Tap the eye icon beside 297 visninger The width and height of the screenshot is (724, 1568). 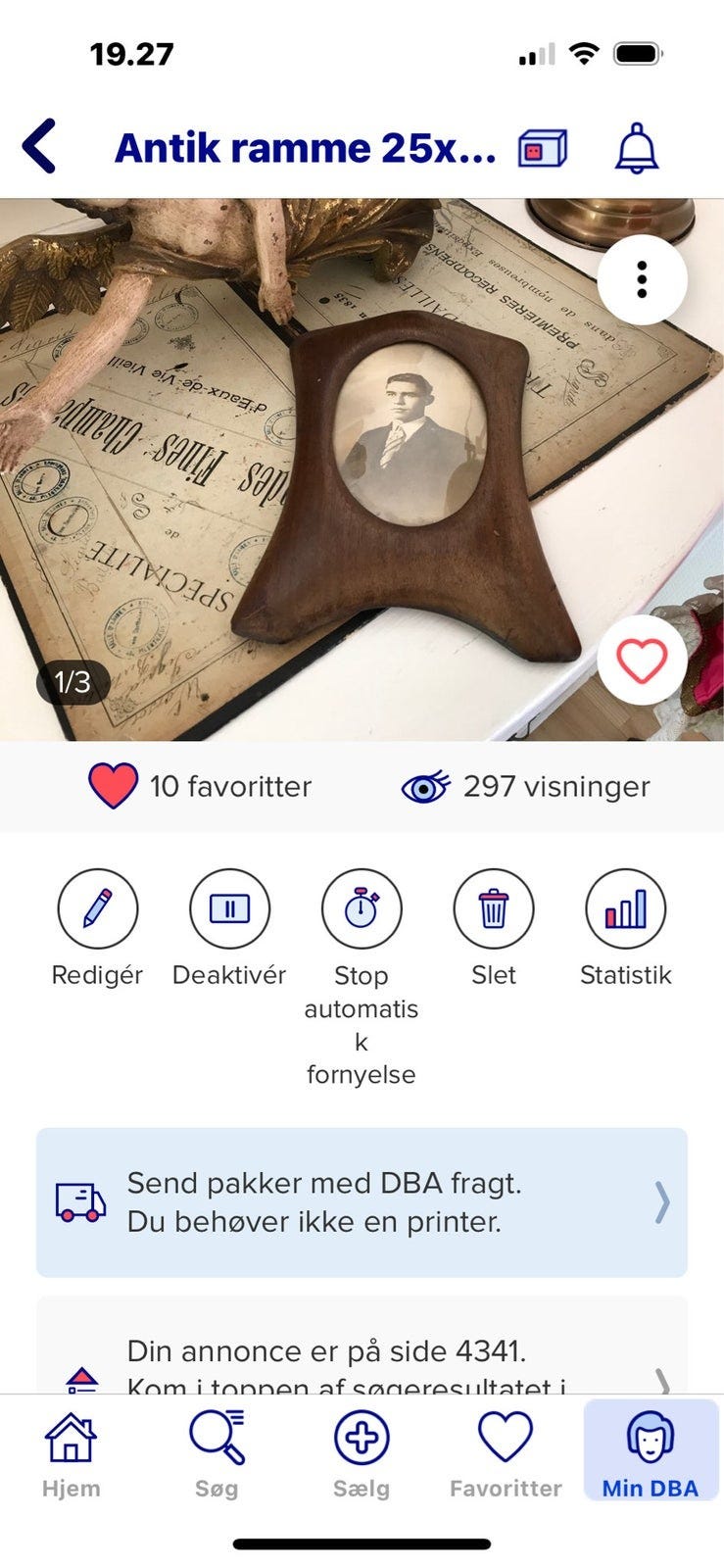423,785
